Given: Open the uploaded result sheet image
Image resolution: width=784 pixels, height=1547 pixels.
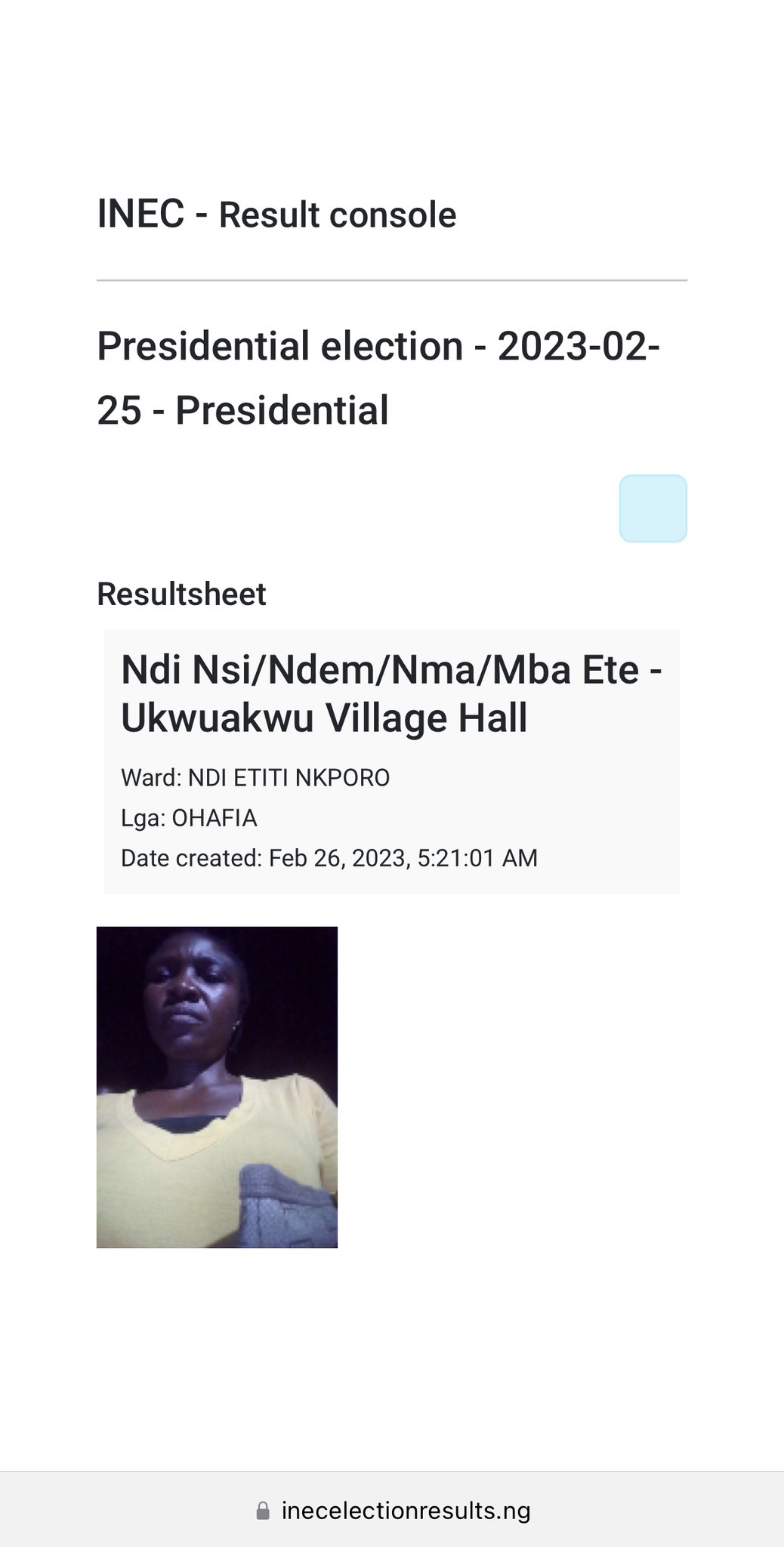Looking at the screenshot, I should pos(217,1086).
